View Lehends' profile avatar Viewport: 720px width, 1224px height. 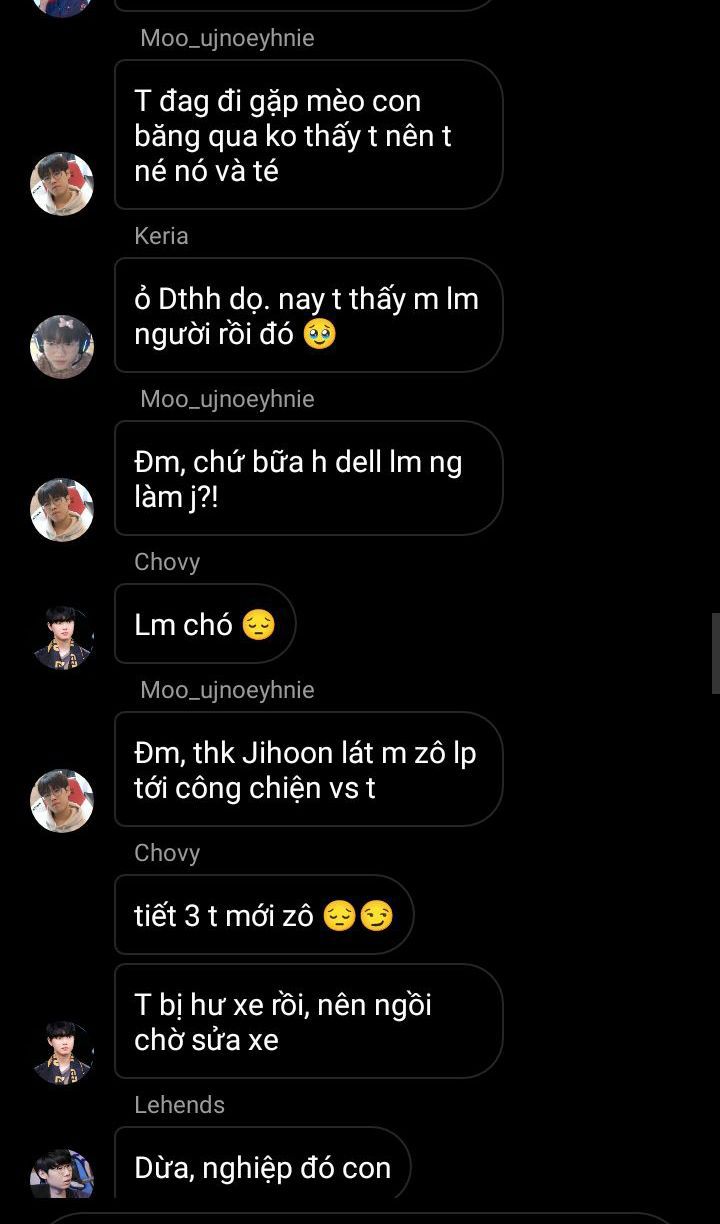(62, 1173)
